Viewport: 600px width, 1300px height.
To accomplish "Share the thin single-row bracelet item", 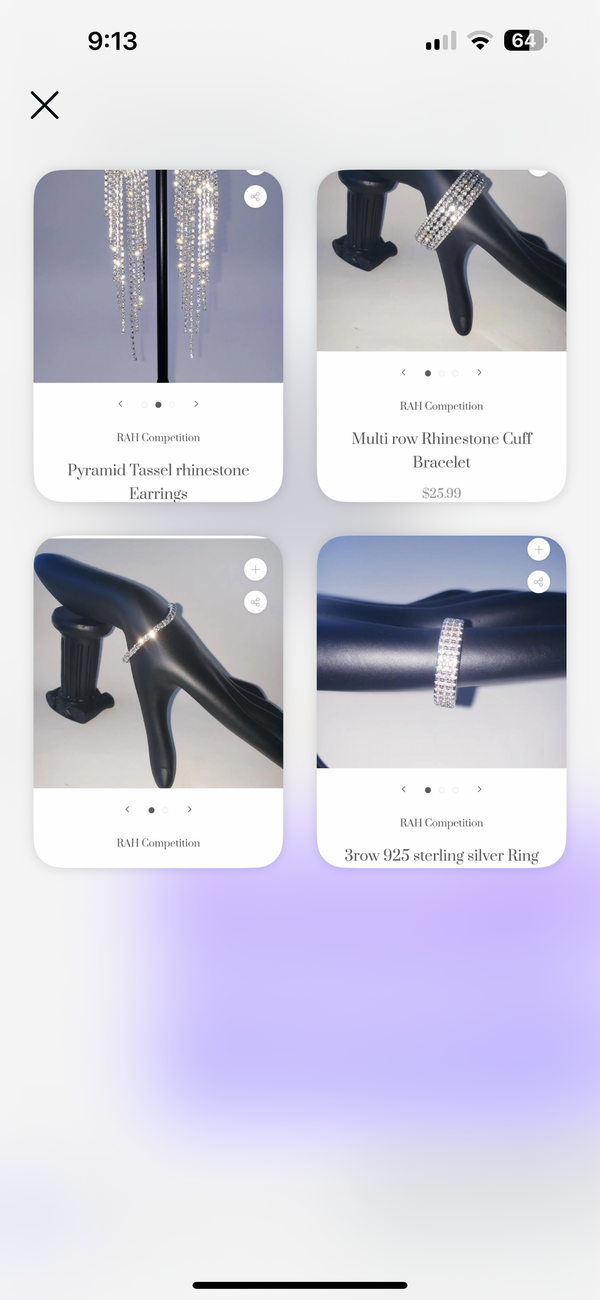I will click(x=255, y=601).
